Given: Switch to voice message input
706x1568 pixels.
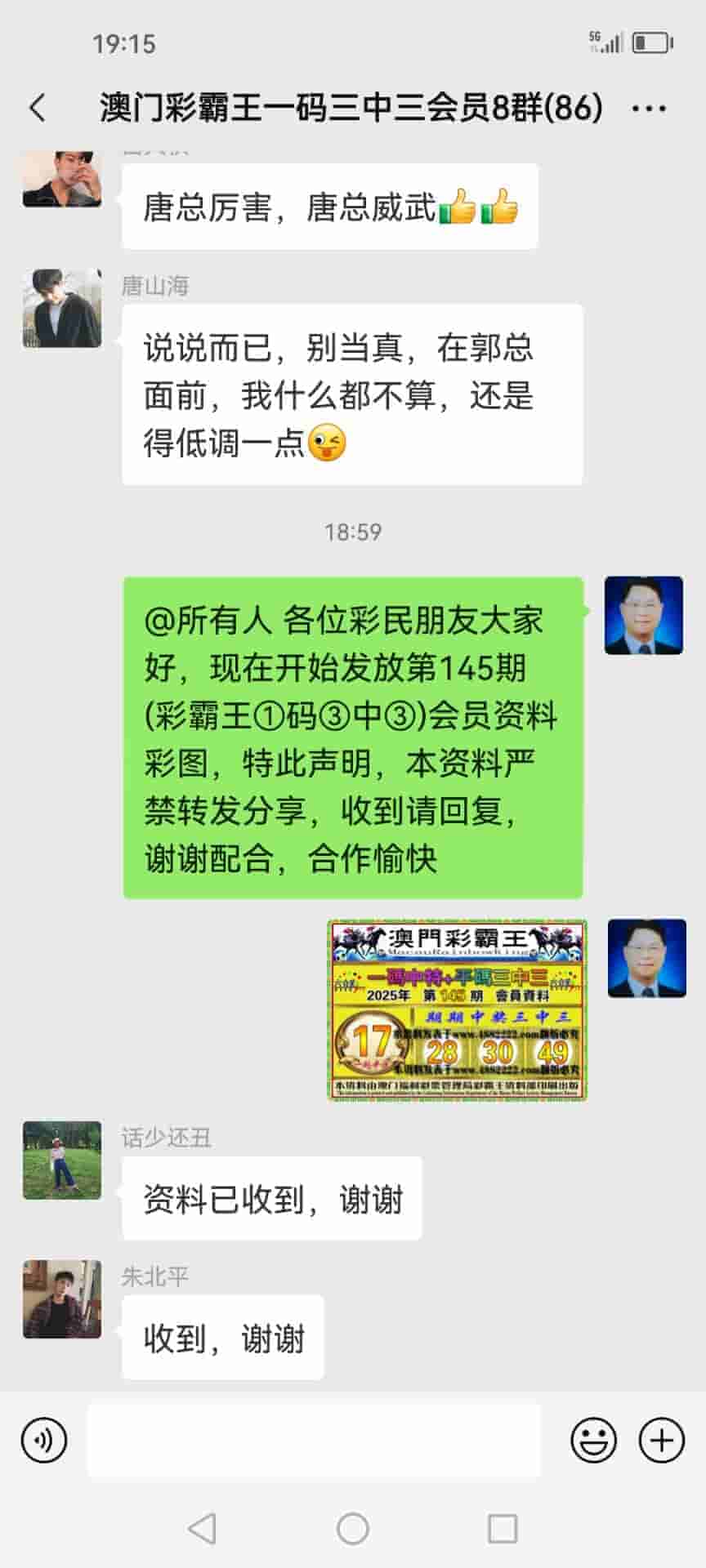Looking at the screenshot, I should click(44, 1441).
